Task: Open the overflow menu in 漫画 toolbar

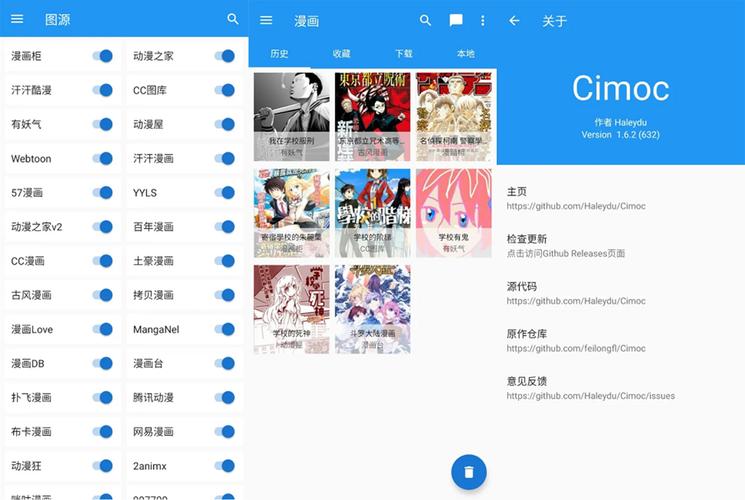Action: pyautogui.click(x=483, y=20)
